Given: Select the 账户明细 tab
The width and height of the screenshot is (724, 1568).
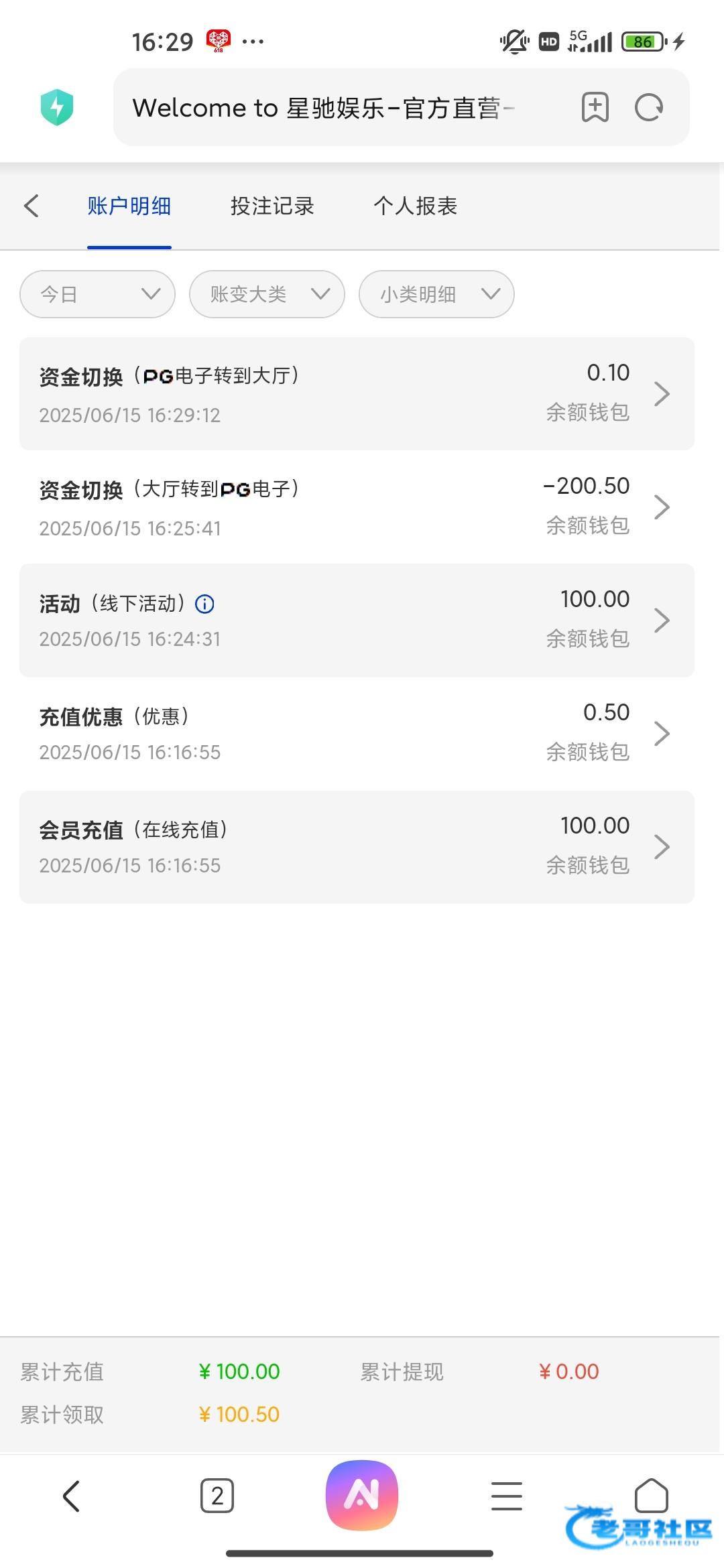Looking at the screenshot, I should [129, 206].
